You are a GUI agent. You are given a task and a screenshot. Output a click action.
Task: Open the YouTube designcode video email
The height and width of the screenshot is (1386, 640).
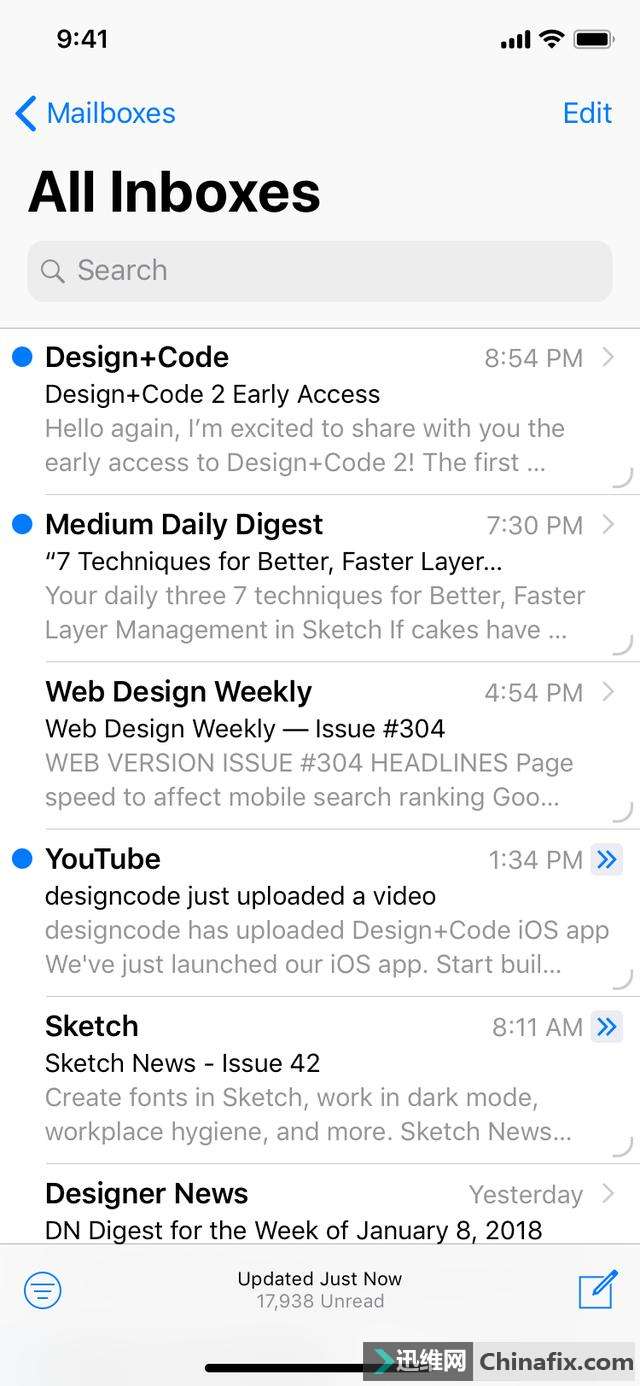(x=300, y=912)
